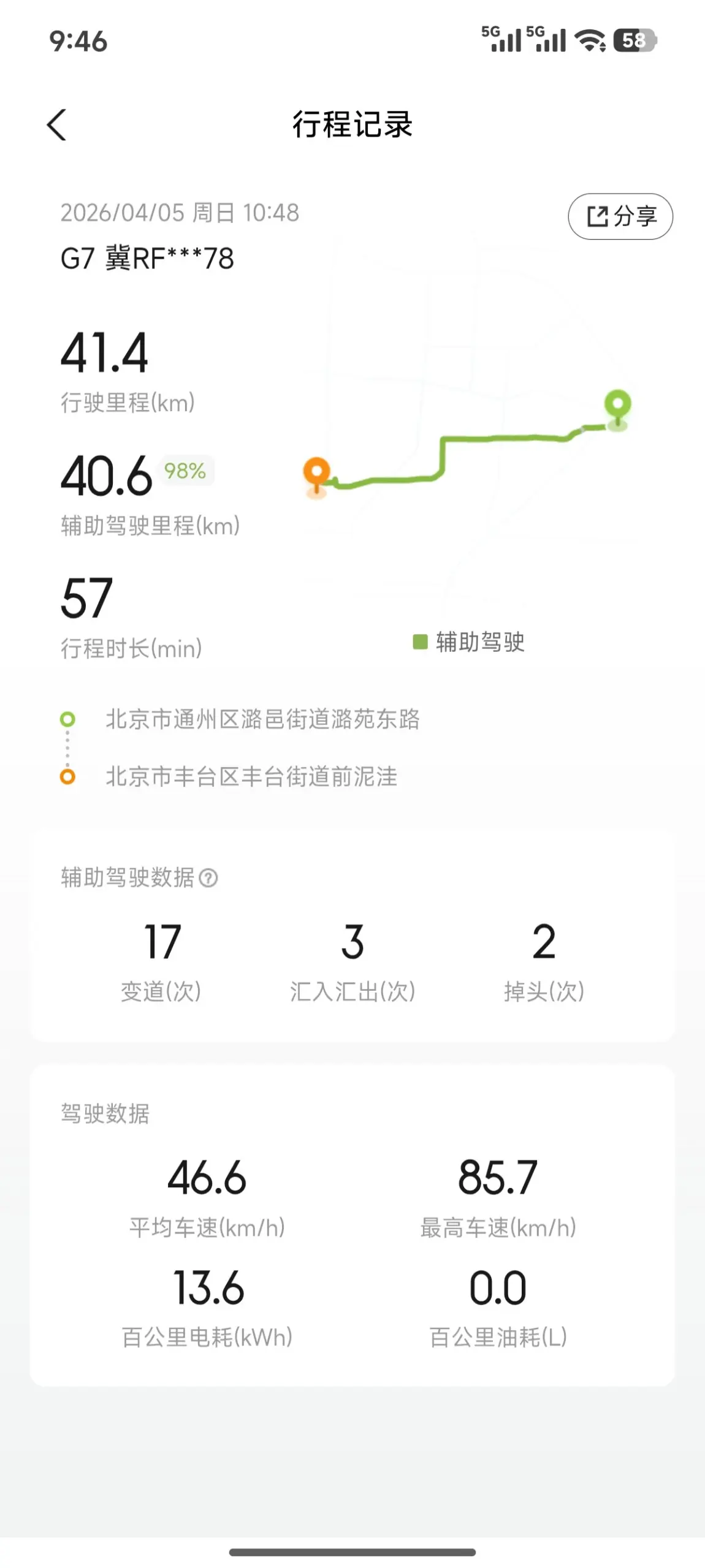This screenshot has width=705, height=1568.
Task: Go back from the 行程记录 page
Action: point(56,125)
